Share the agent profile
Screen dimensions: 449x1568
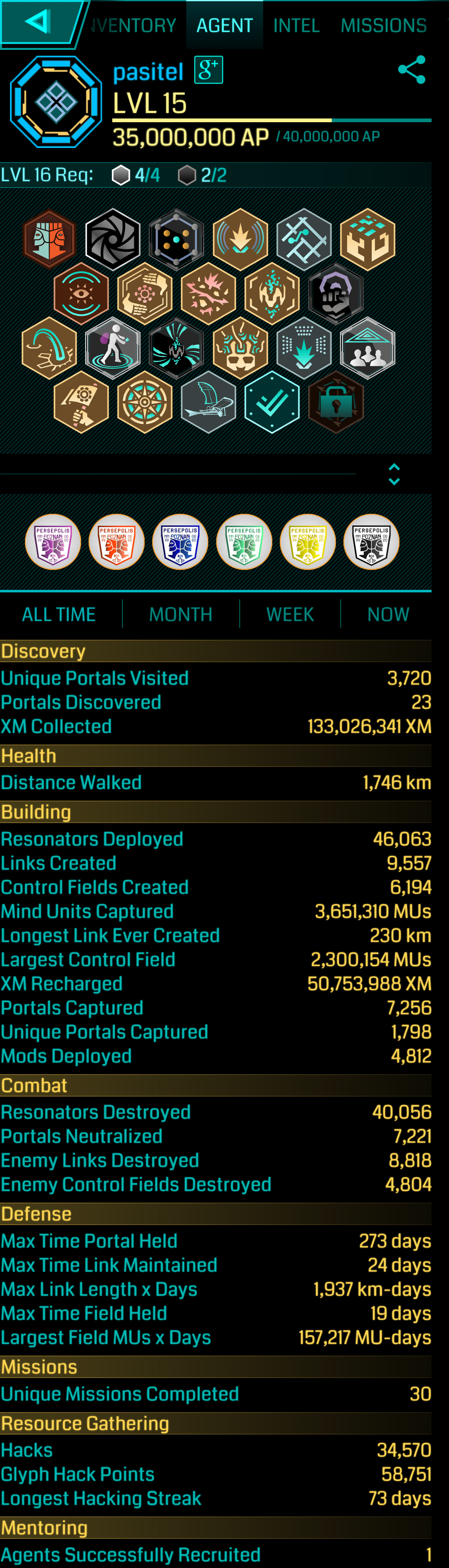[x=411, y=70]
